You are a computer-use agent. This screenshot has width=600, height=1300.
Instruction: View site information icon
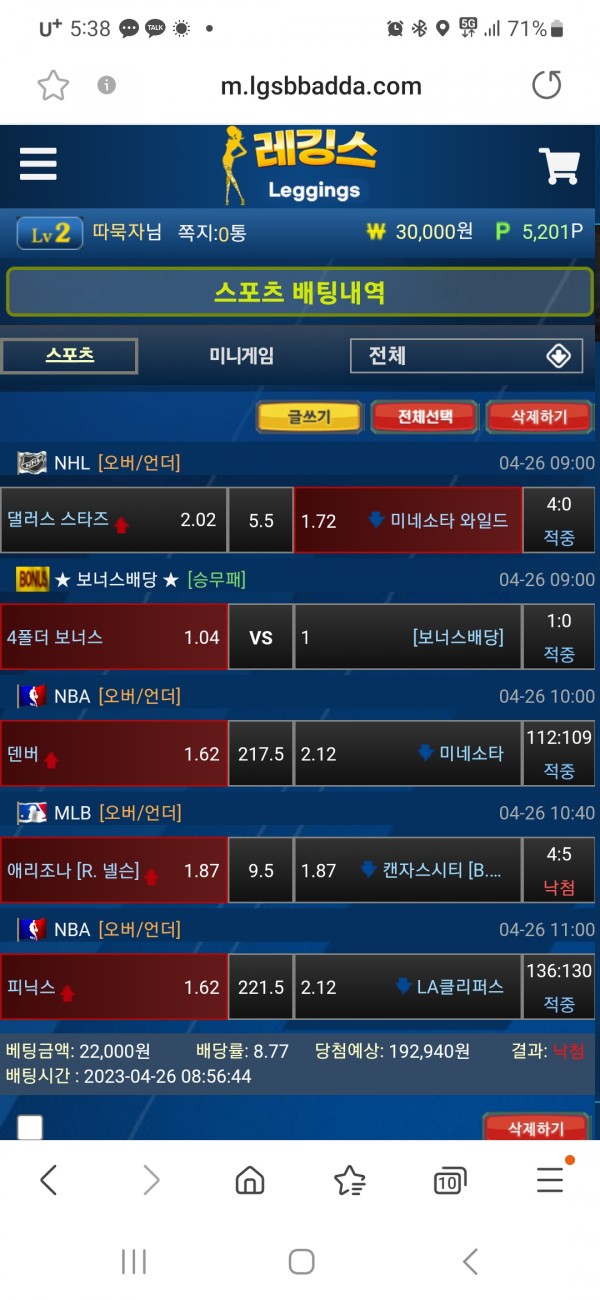point(107,86)
